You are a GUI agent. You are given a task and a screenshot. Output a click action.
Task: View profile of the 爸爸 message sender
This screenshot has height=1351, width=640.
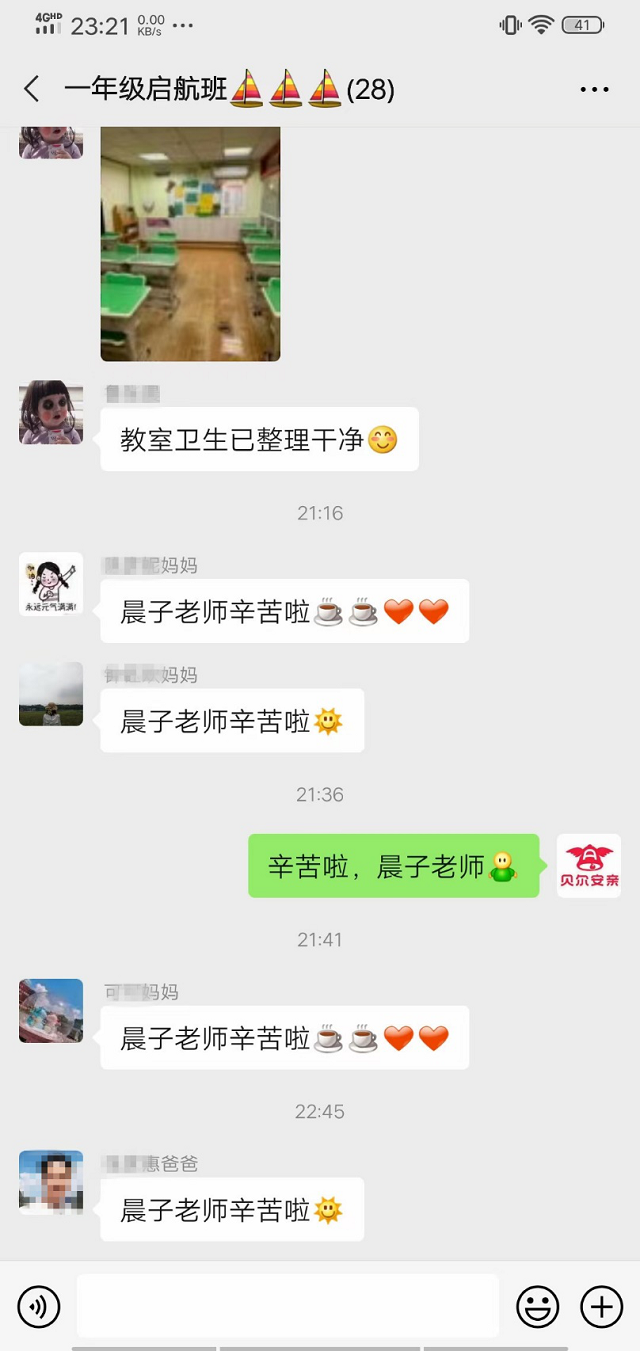coord(51,1182)
